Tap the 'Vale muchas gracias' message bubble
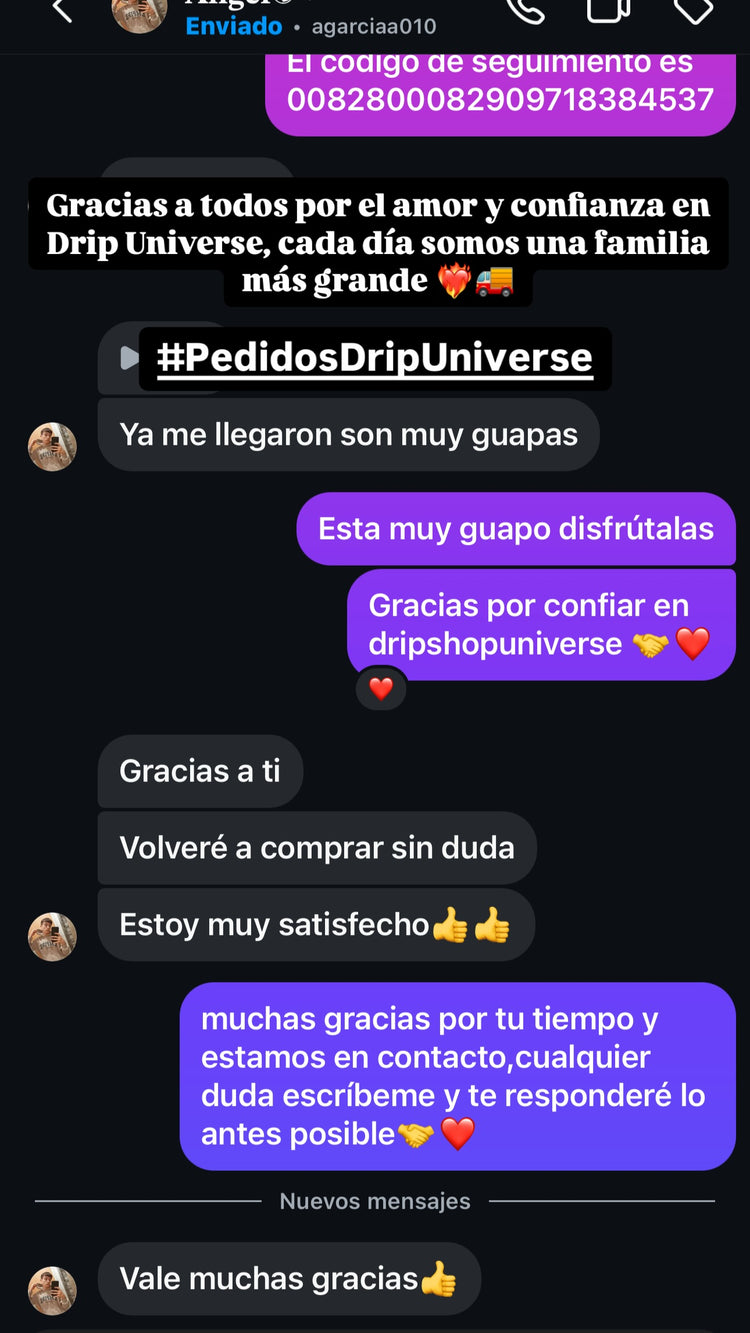Viewport: 750px width, 1333px height. tap(289, 1278)
